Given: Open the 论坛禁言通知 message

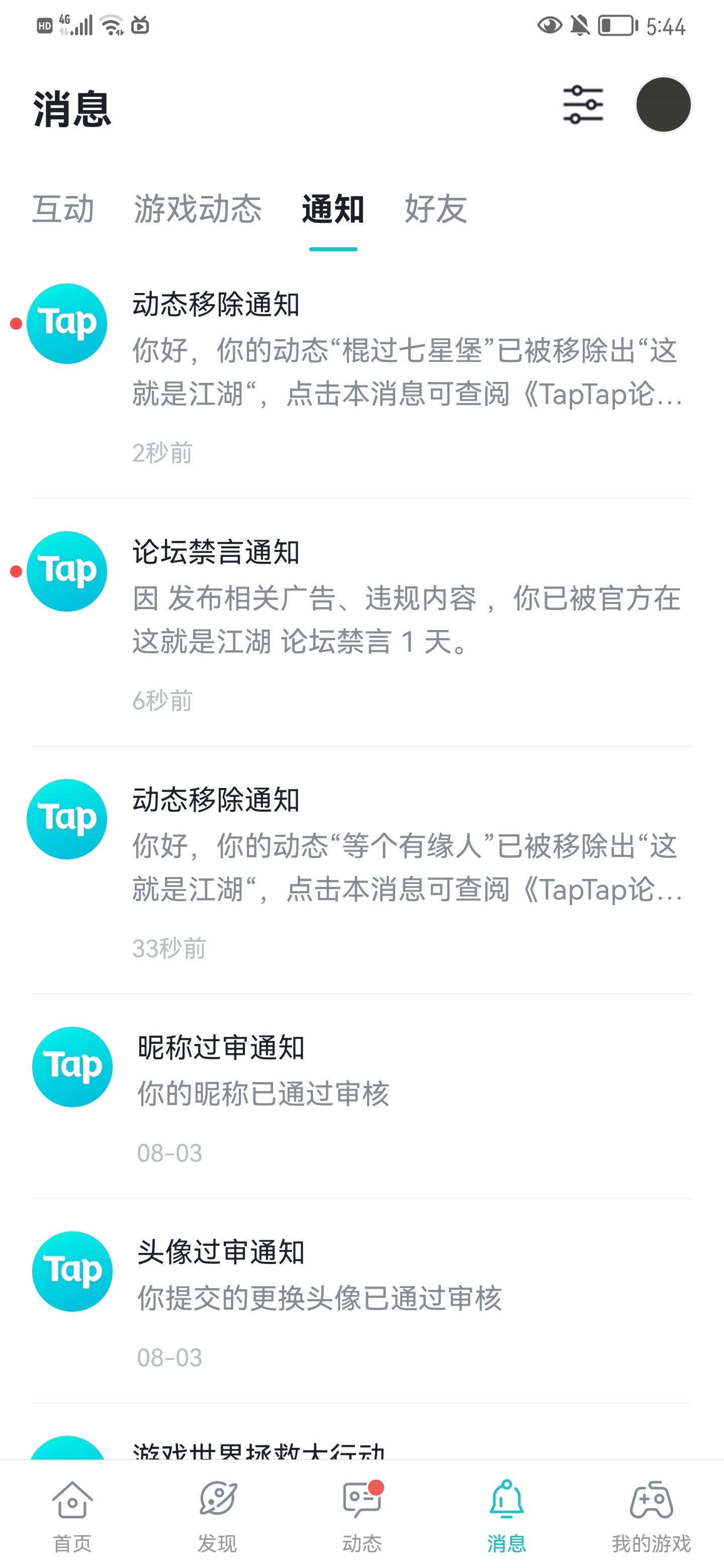Looking at the screenshot, I should coord(361,623).
